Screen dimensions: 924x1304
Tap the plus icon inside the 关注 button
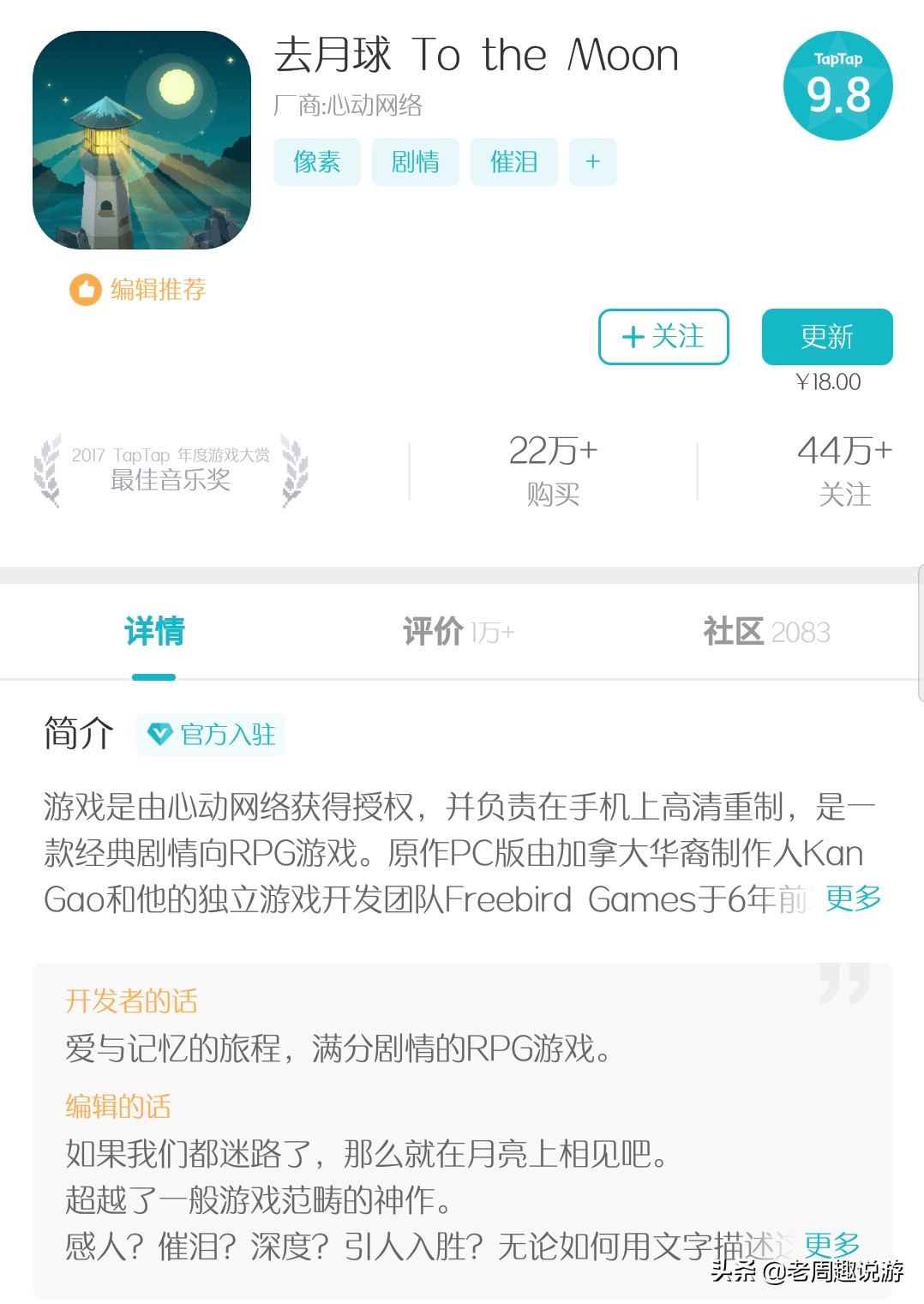pos(632,337)
